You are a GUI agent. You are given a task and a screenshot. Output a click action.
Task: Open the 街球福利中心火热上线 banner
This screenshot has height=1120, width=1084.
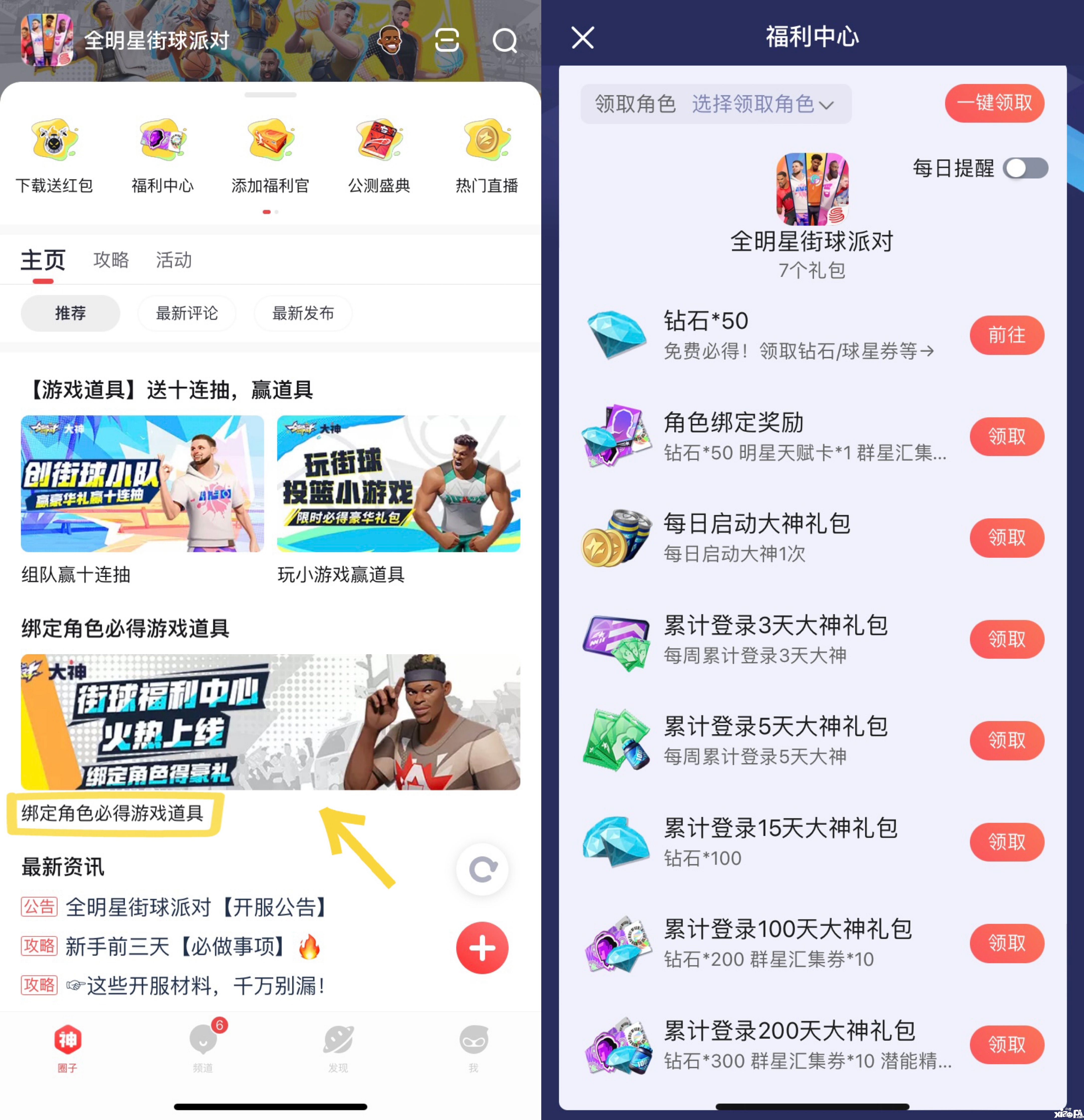(x=270, y=722)
